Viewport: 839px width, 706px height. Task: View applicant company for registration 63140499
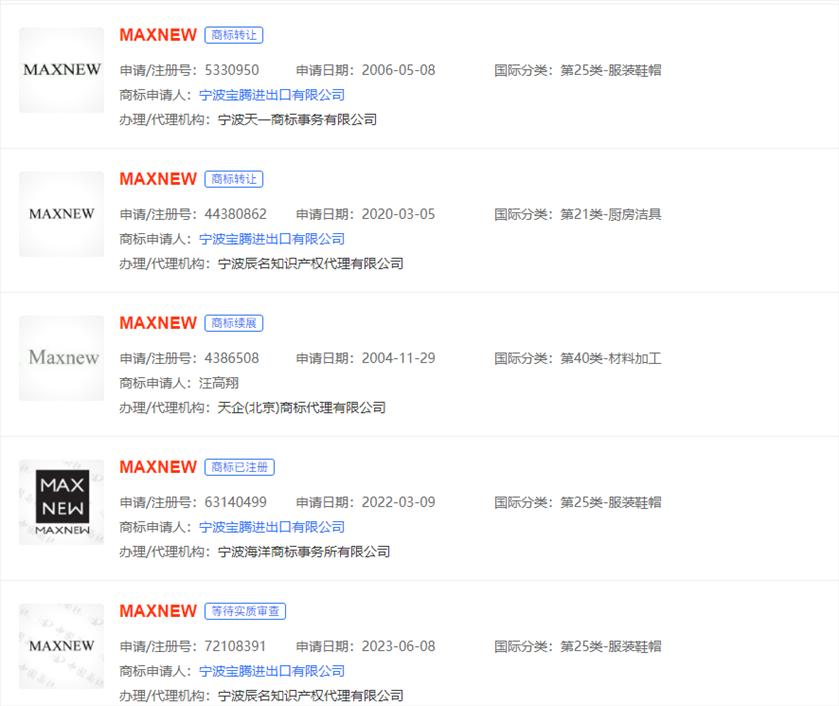click(271, 527)
